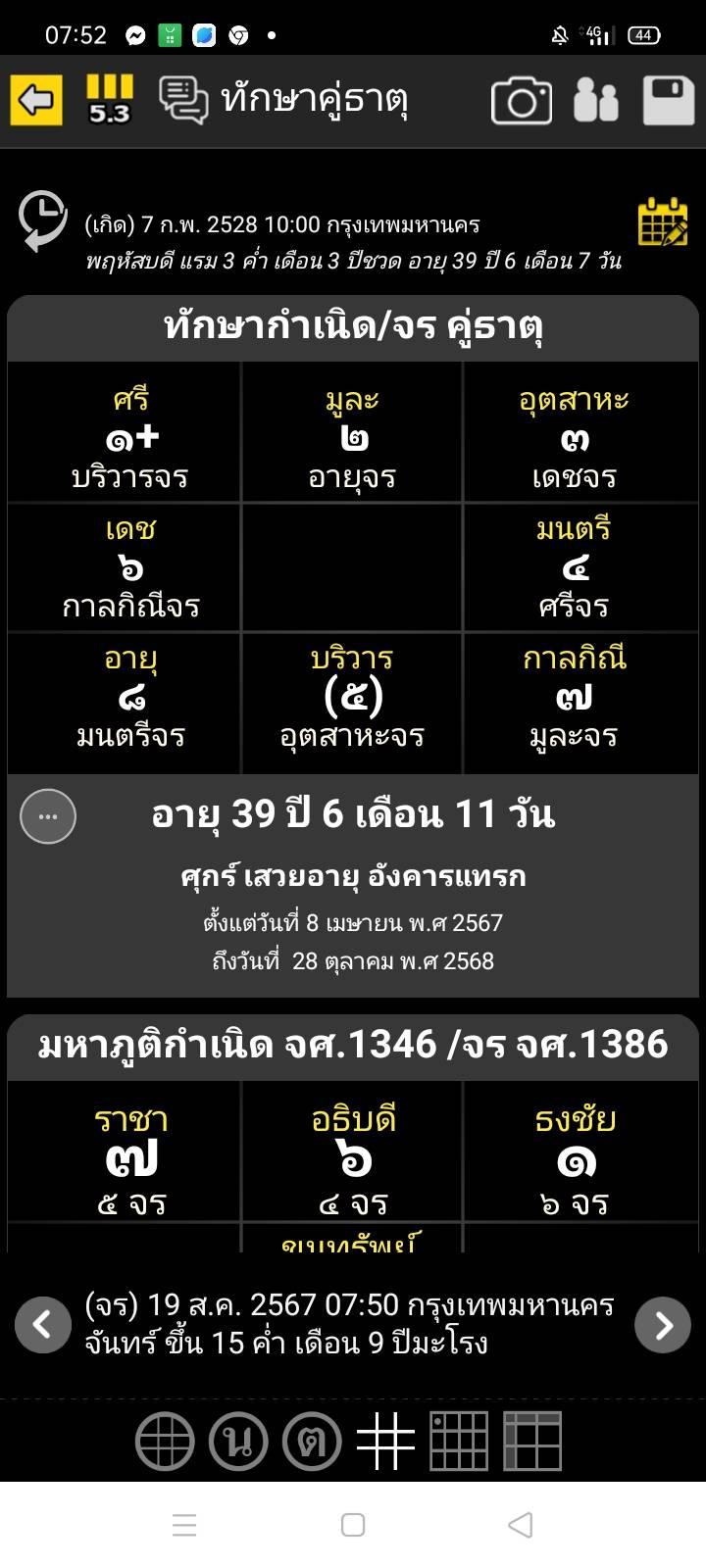Select the circled ต chart view
Image resolution: width=706 pixels, height=1568 pixels.
point(312,1442)
